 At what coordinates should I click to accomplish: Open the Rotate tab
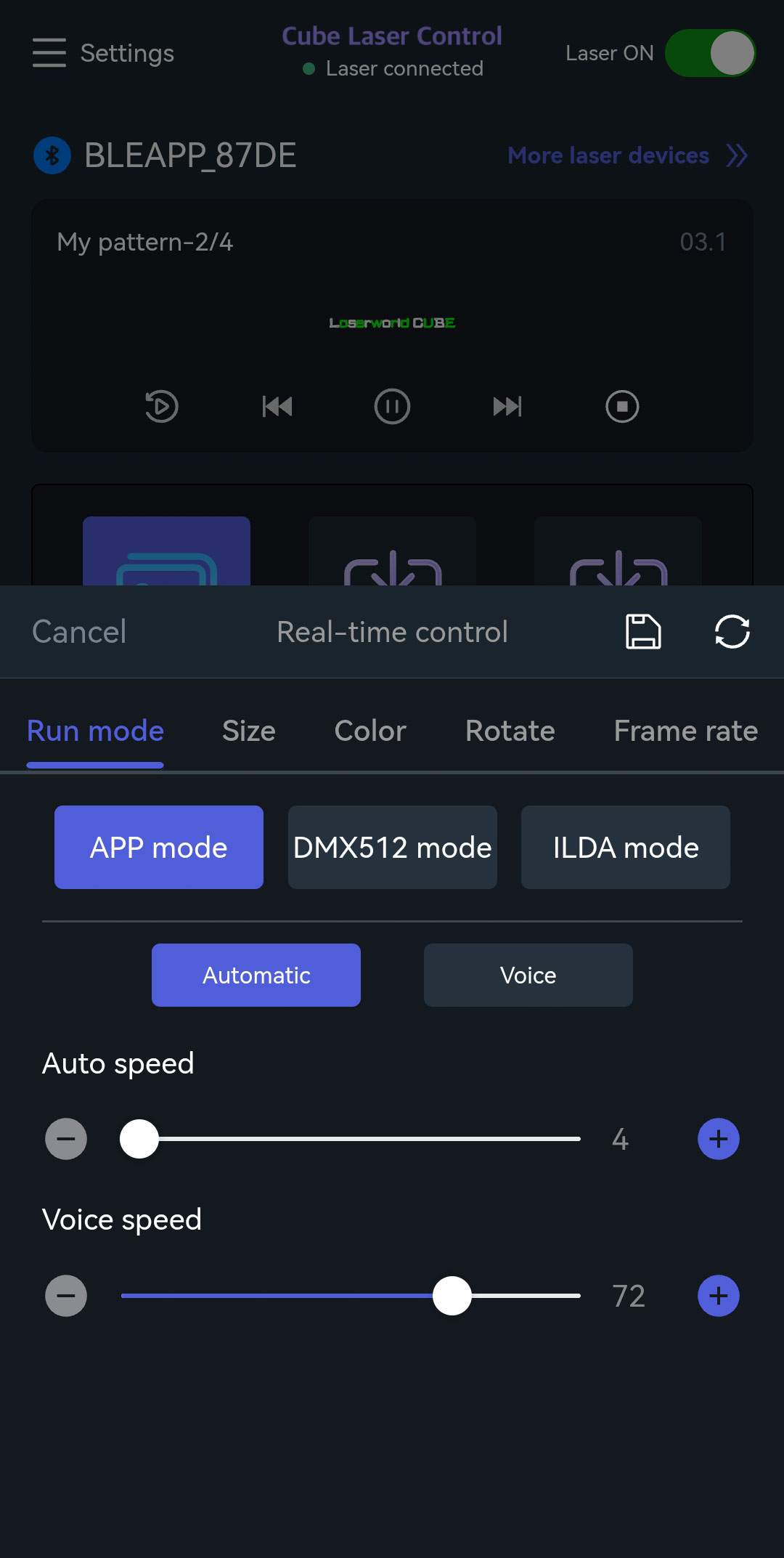[x=510, y=731]
